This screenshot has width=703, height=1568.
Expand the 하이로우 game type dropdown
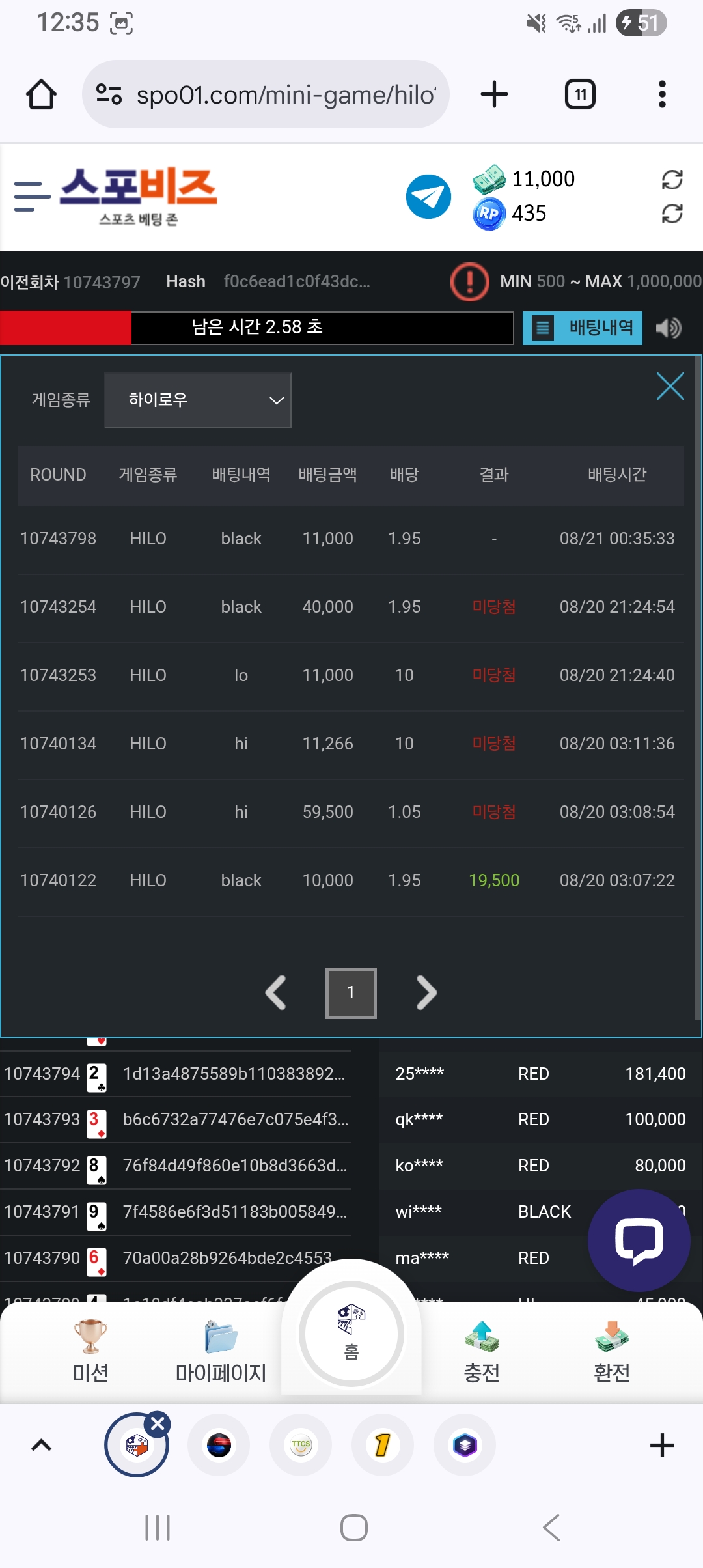pyautogui.click(x=198, y=400)
